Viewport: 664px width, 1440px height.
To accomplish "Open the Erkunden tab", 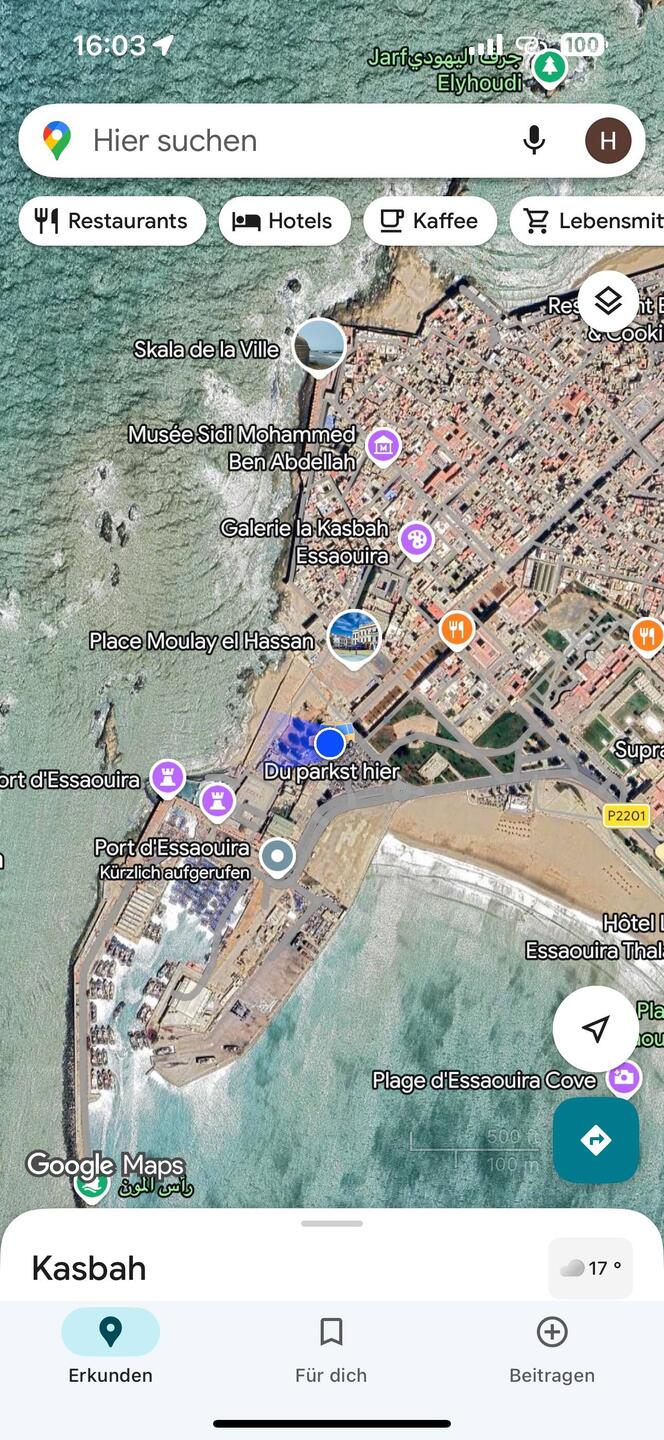I will (110, 1349).
